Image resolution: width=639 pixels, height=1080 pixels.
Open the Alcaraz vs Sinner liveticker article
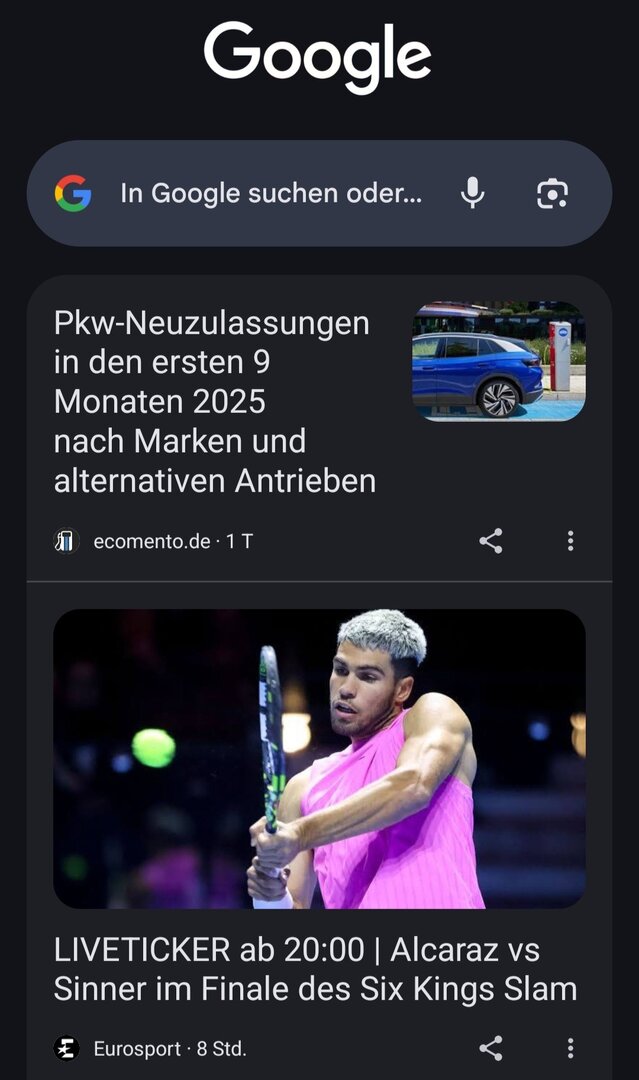316,969
